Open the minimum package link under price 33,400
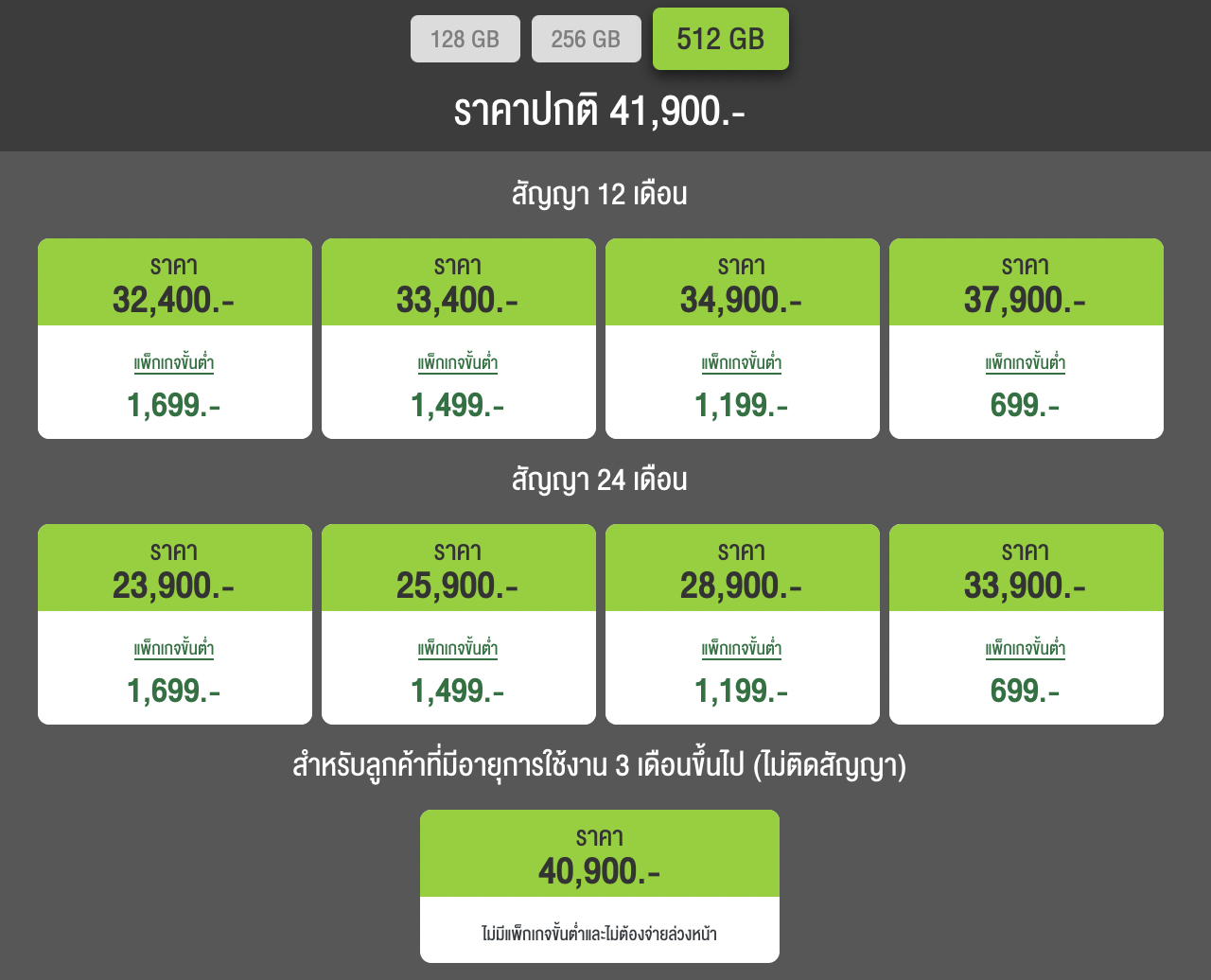This screenshot has width=1211, height=980. 458,363
